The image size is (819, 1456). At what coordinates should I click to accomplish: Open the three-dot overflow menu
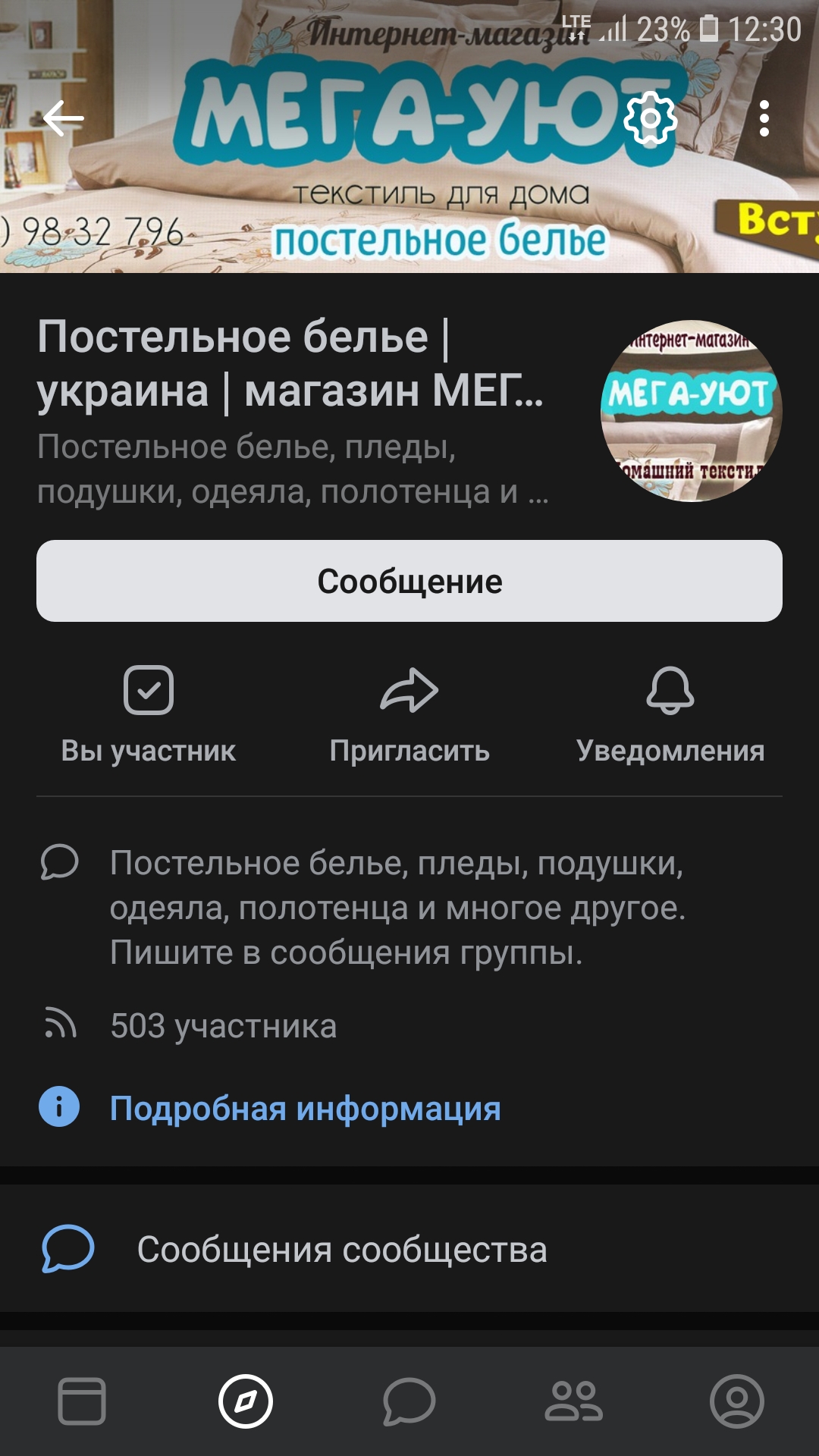coord(764,118)
